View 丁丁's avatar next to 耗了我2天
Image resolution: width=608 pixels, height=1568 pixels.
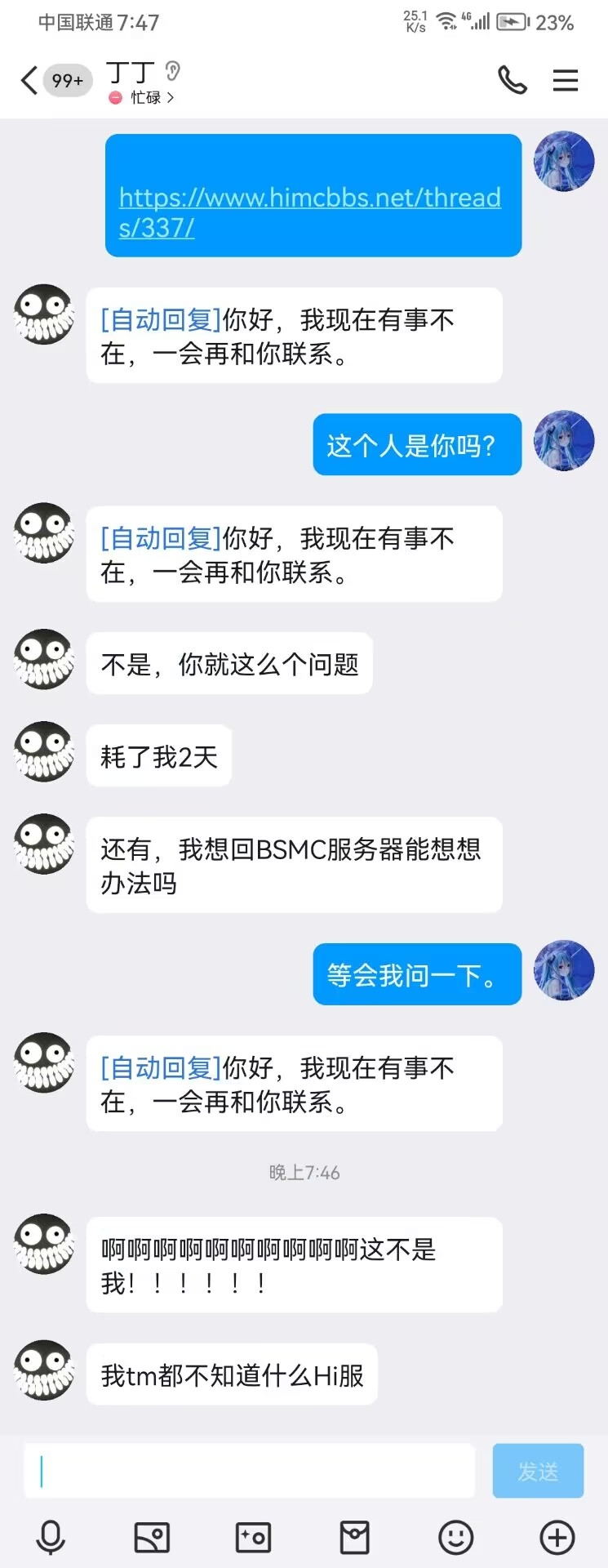[x=44, y=752]
